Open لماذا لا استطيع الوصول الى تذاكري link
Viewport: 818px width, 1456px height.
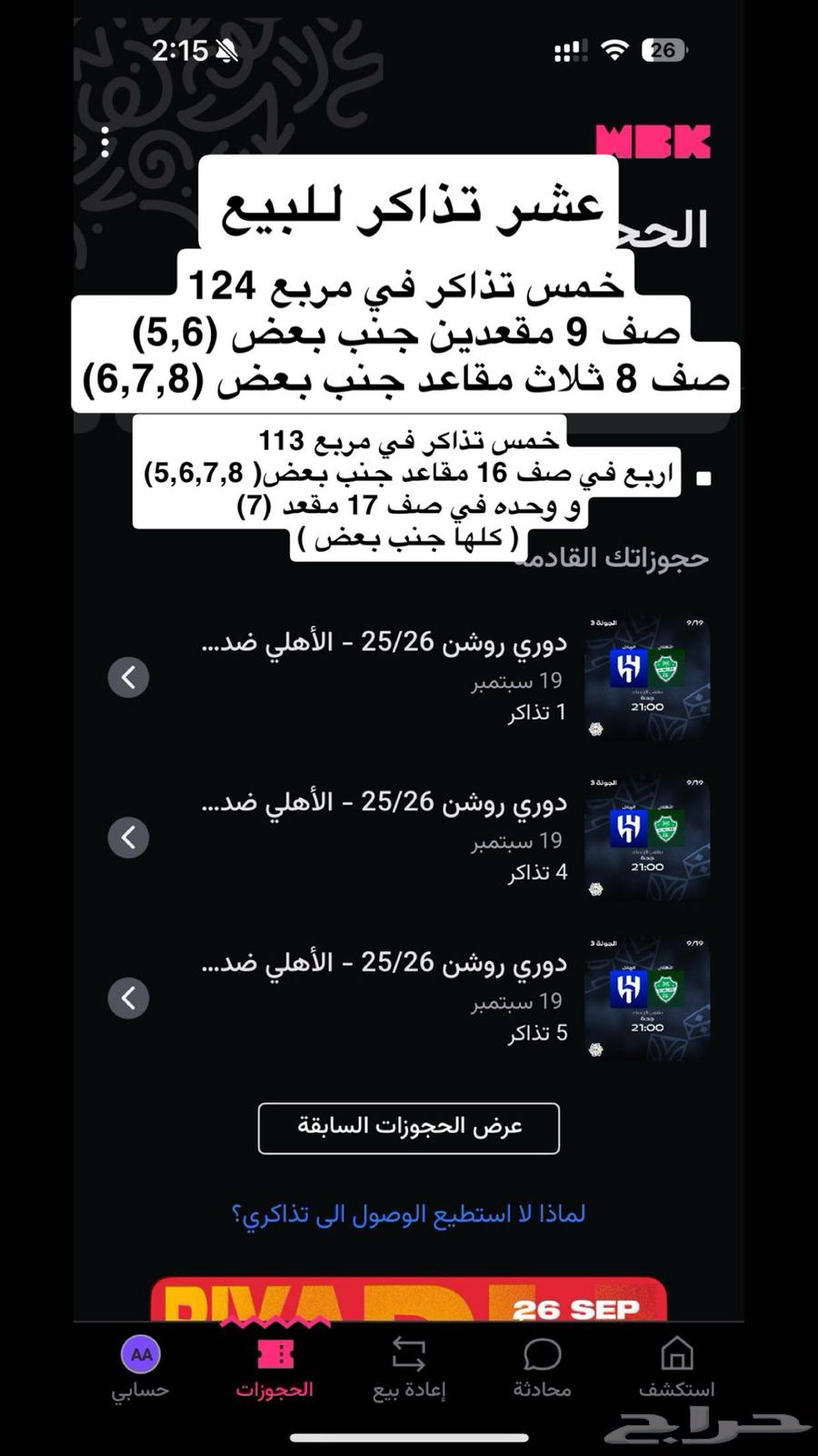tap(408, 1212)
